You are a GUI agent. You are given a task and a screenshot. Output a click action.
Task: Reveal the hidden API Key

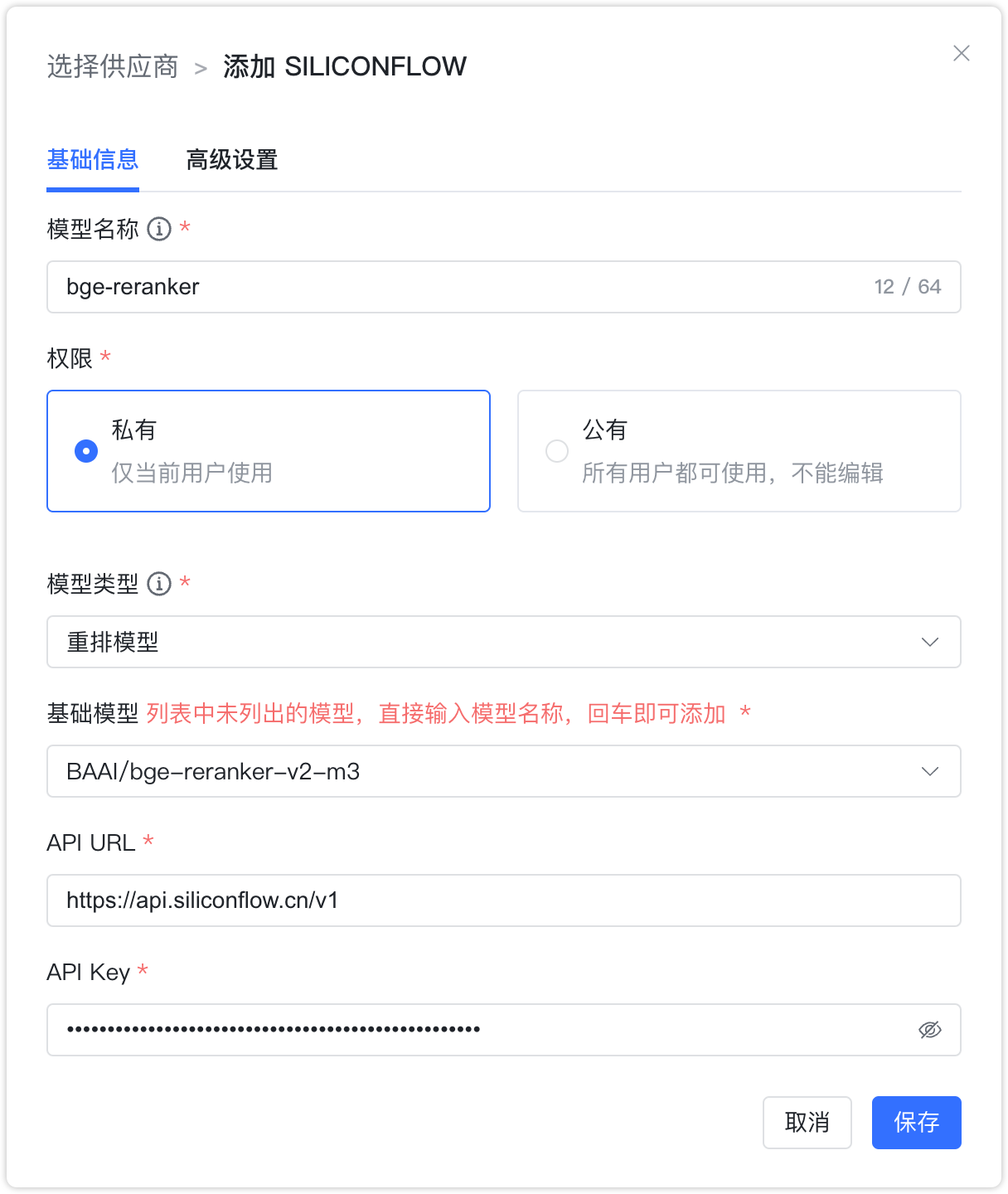930,1030
